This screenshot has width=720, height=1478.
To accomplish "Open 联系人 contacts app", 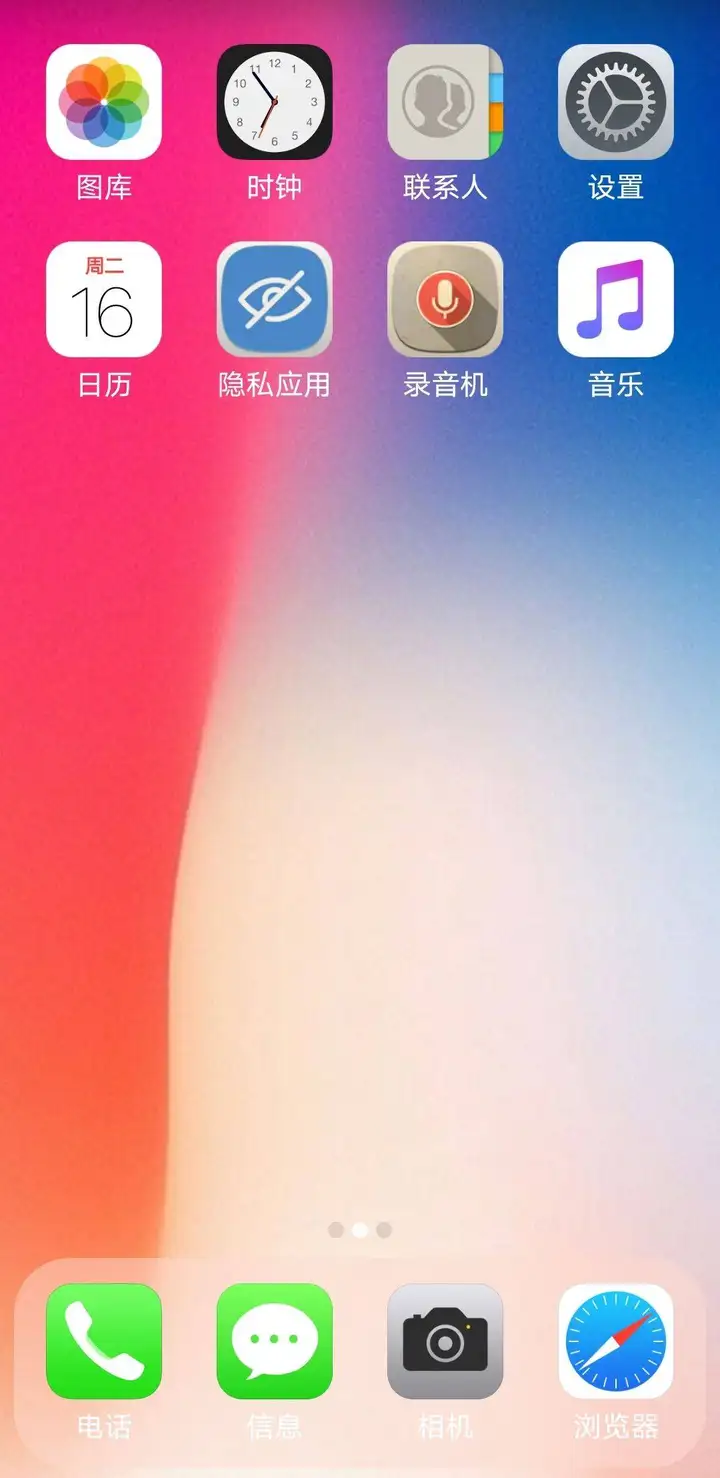I will [x=445, y=102].
